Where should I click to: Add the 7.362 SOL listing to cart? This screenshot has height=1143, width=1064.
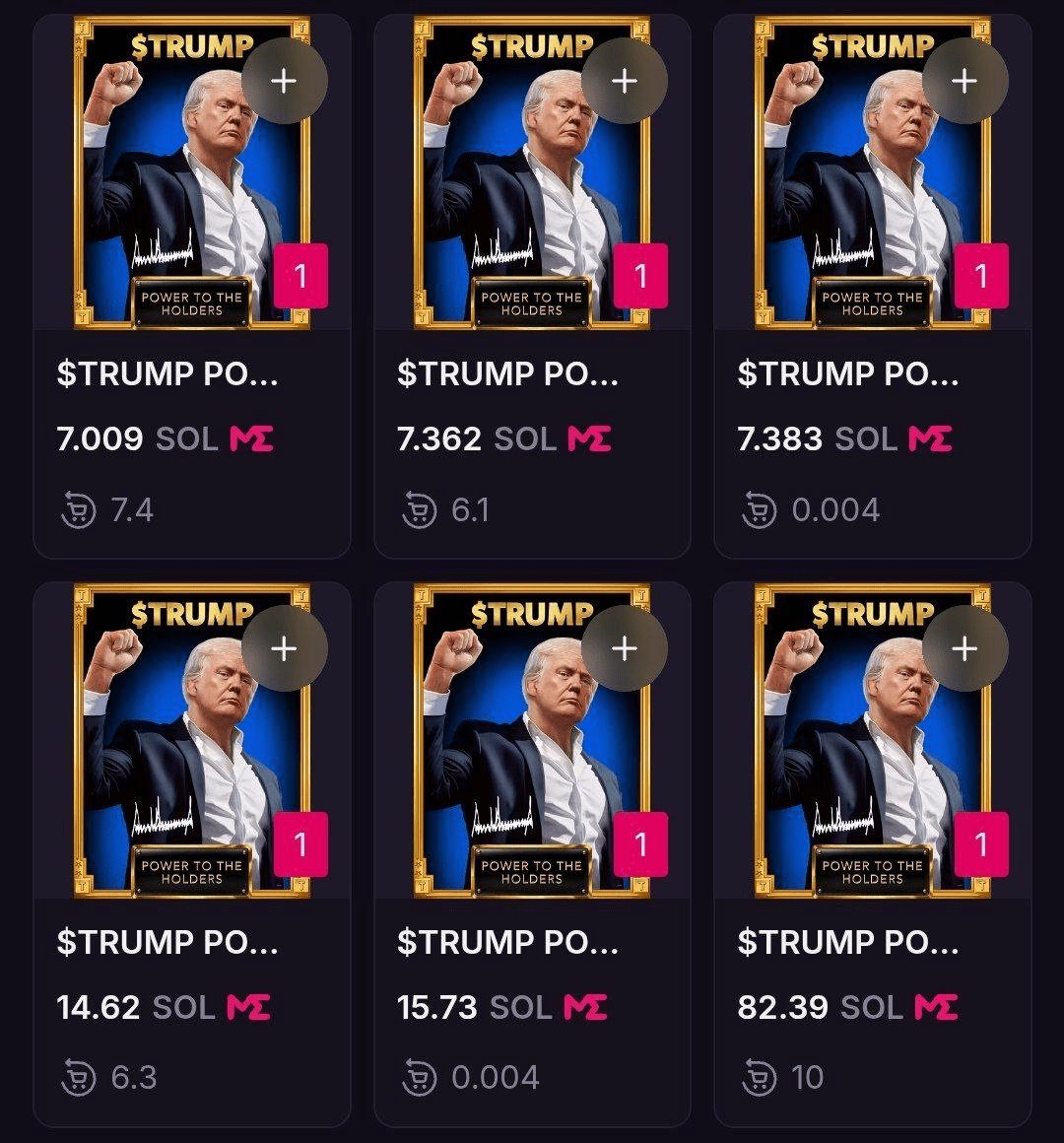point(625,81)
